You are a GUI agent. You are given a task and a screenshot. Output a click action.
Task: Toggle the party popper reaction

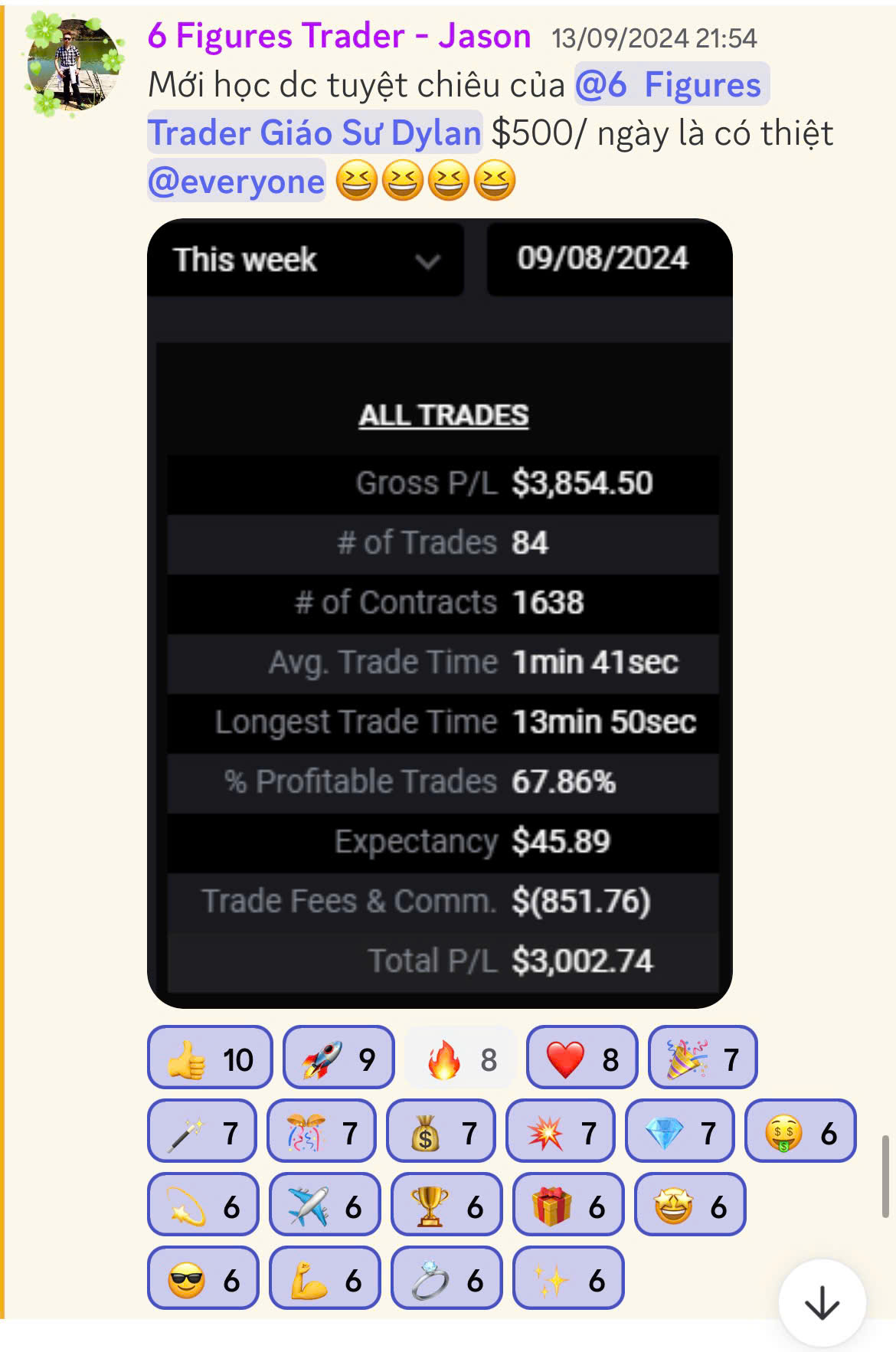coord(702,1059)
